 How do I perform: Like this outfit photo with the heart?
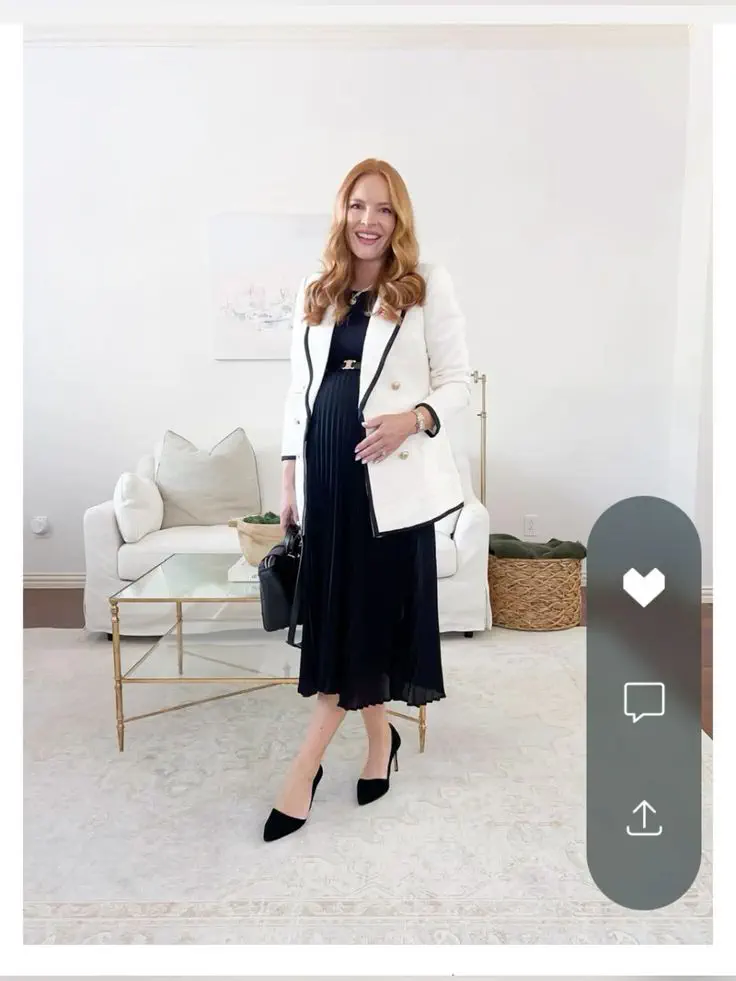point(643,587)
